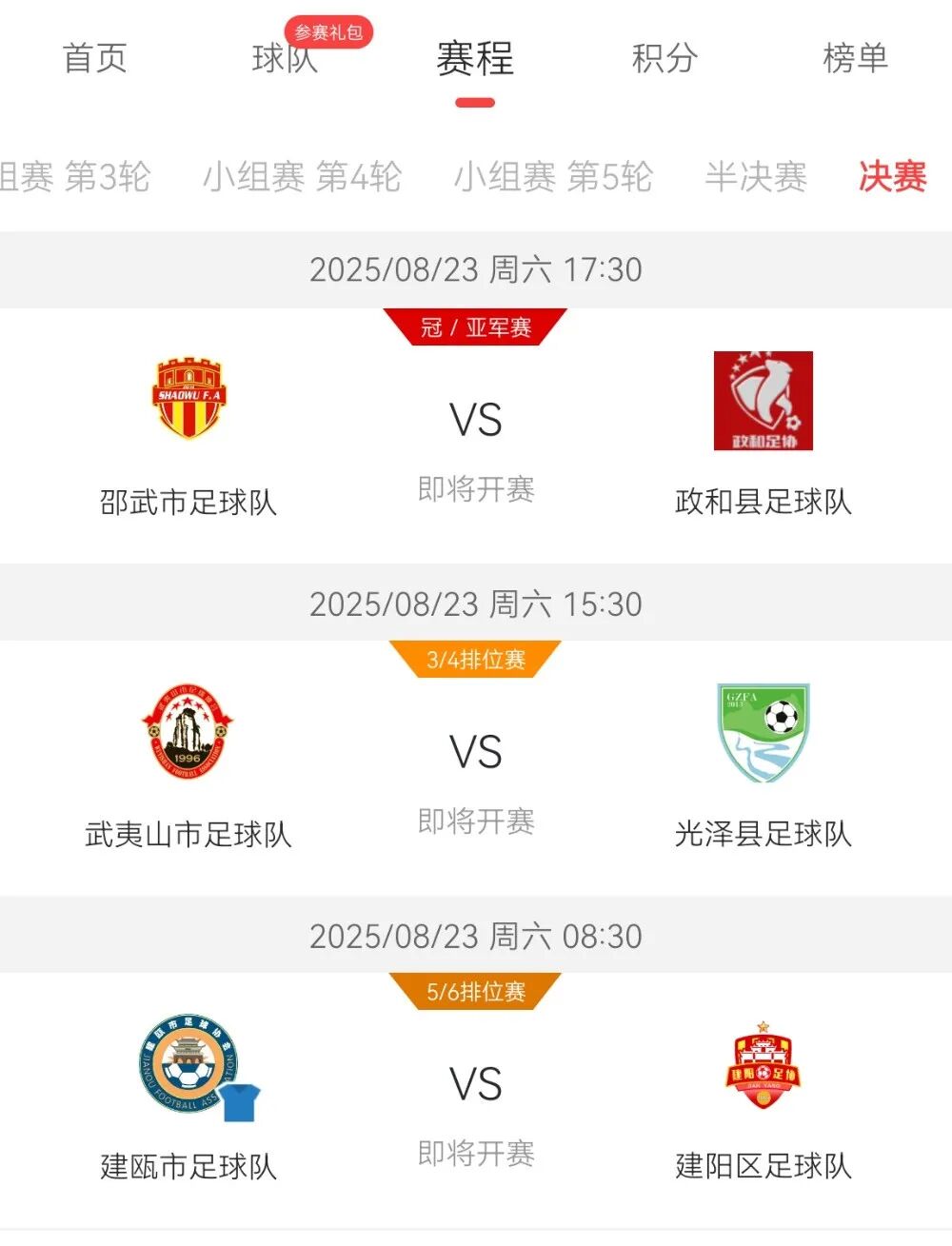952x1246 pixels.
Task: Switch to 半决赛 round view
Action: coord(757,177)
